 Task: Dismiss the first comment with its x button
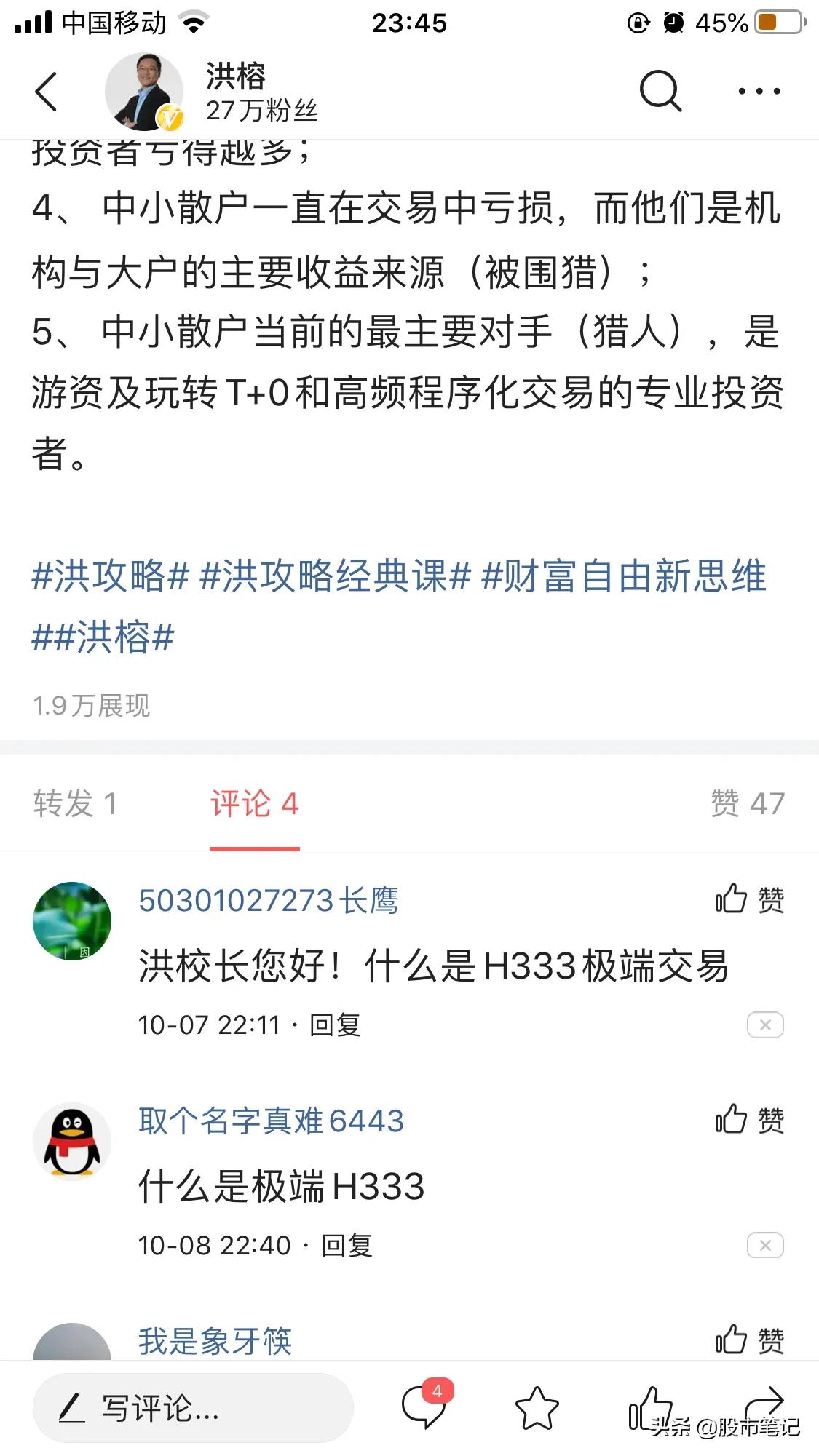tap(764, 1025)
